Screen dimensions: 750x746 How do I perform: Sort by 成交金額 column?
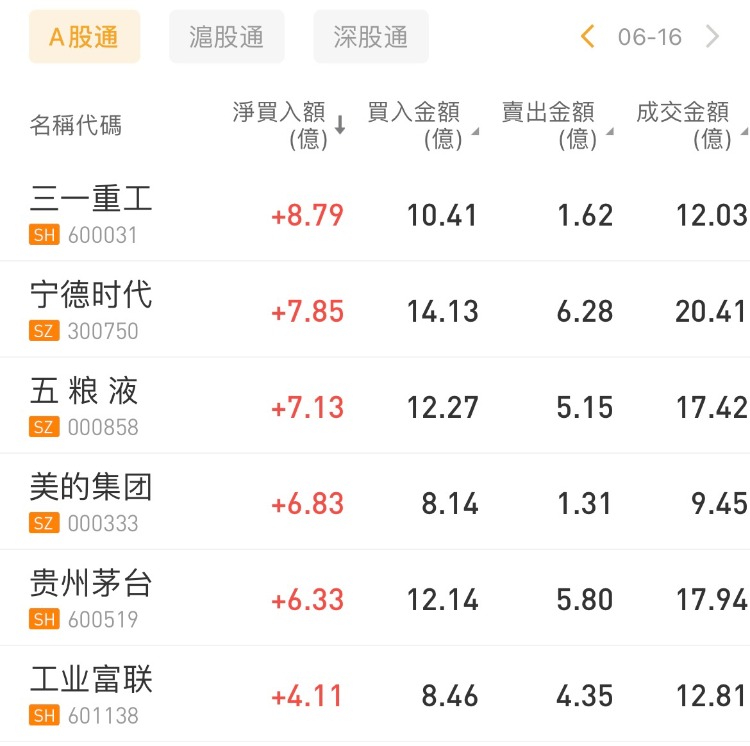689,125
